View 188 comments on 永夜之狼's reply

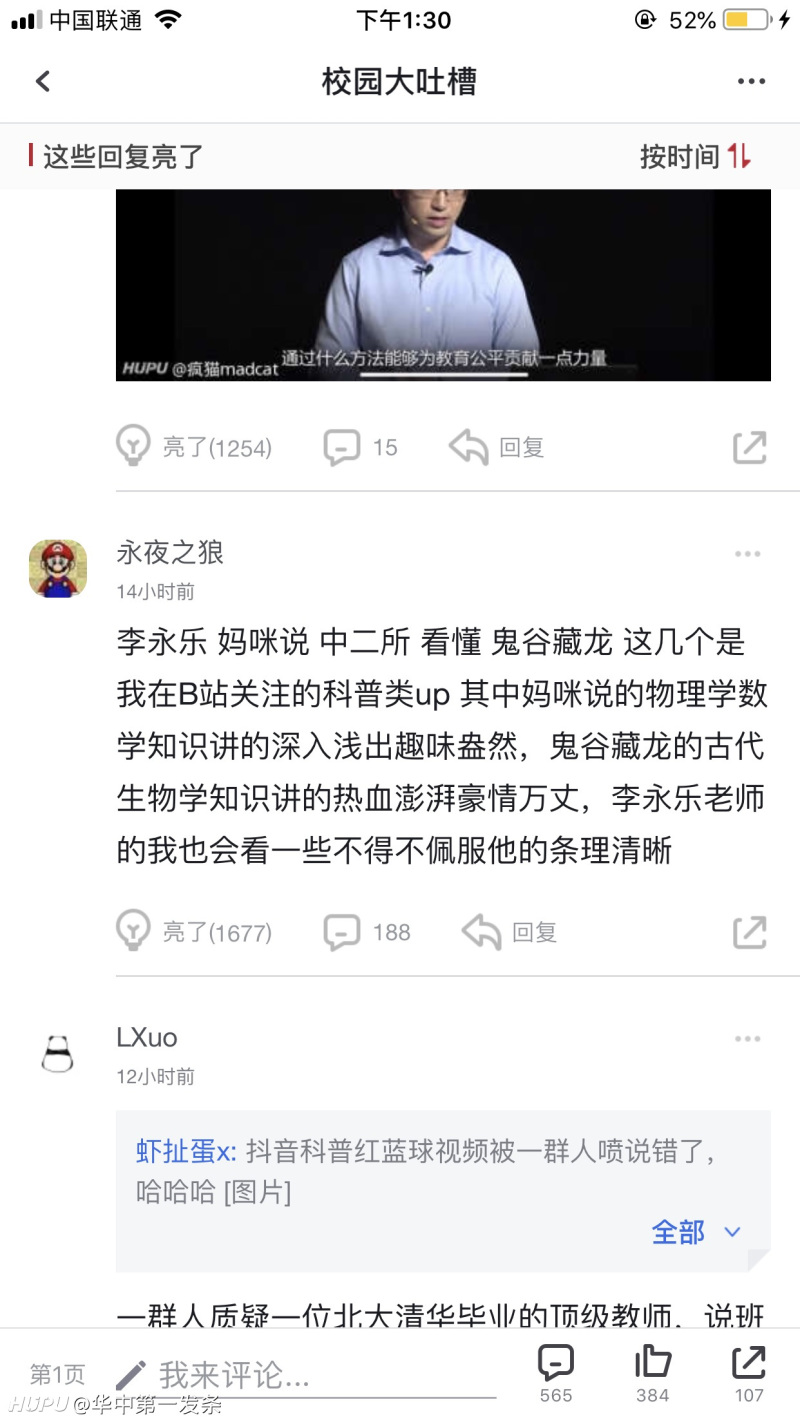pos(367,932)
